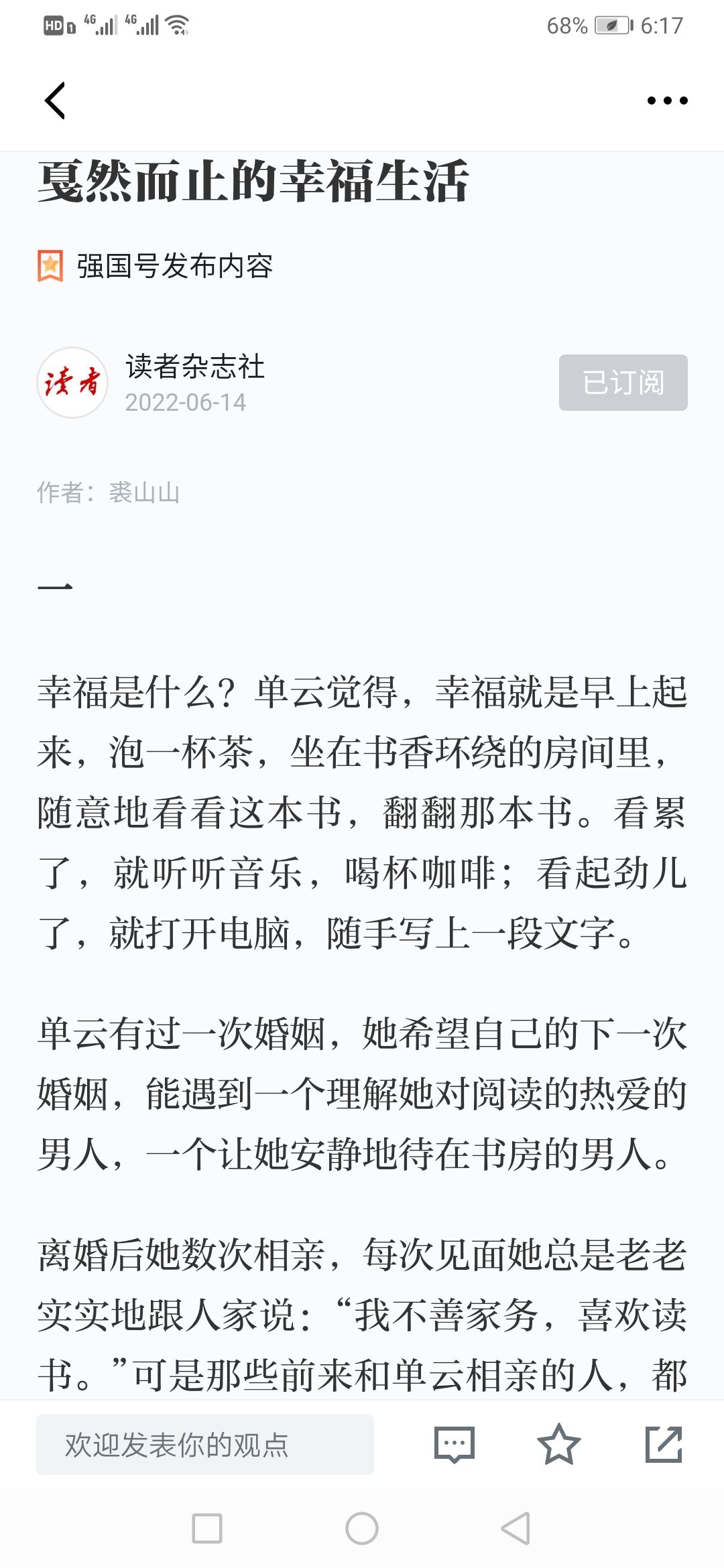The image size is (724, 1568).
Task: Favorite this article with the star icon
Action: [x=558, y=1445]
